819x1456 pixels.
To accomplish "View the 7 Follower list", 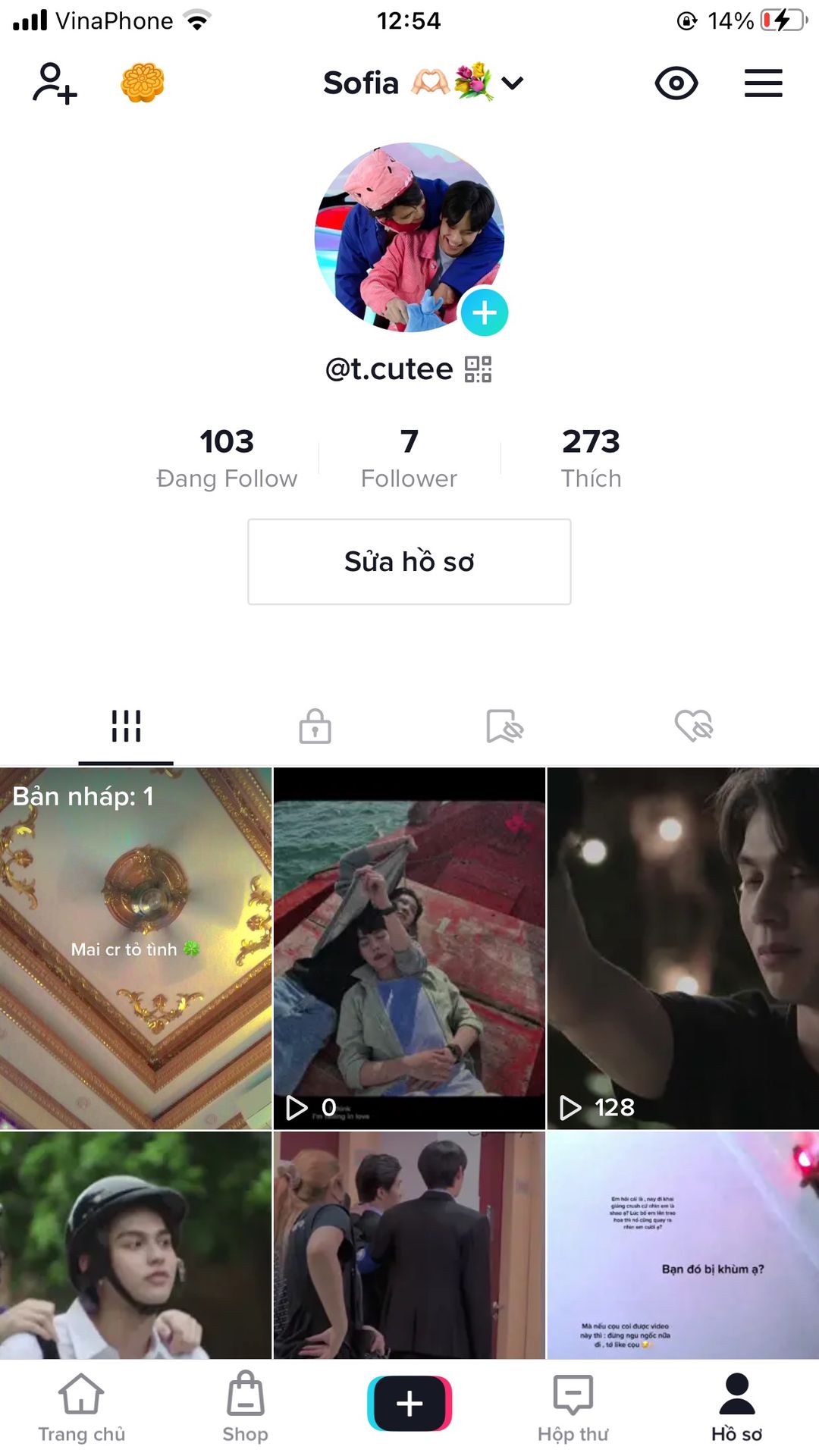I will point(409,458).
